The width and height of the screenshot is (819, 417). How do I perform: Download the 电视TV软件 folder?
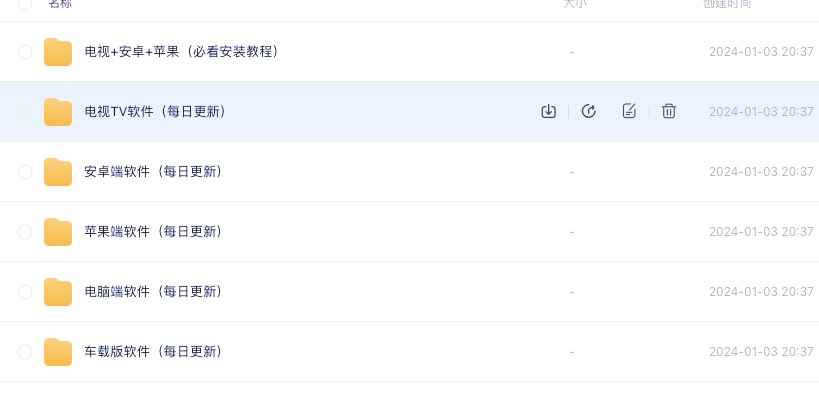click(548, 111)
